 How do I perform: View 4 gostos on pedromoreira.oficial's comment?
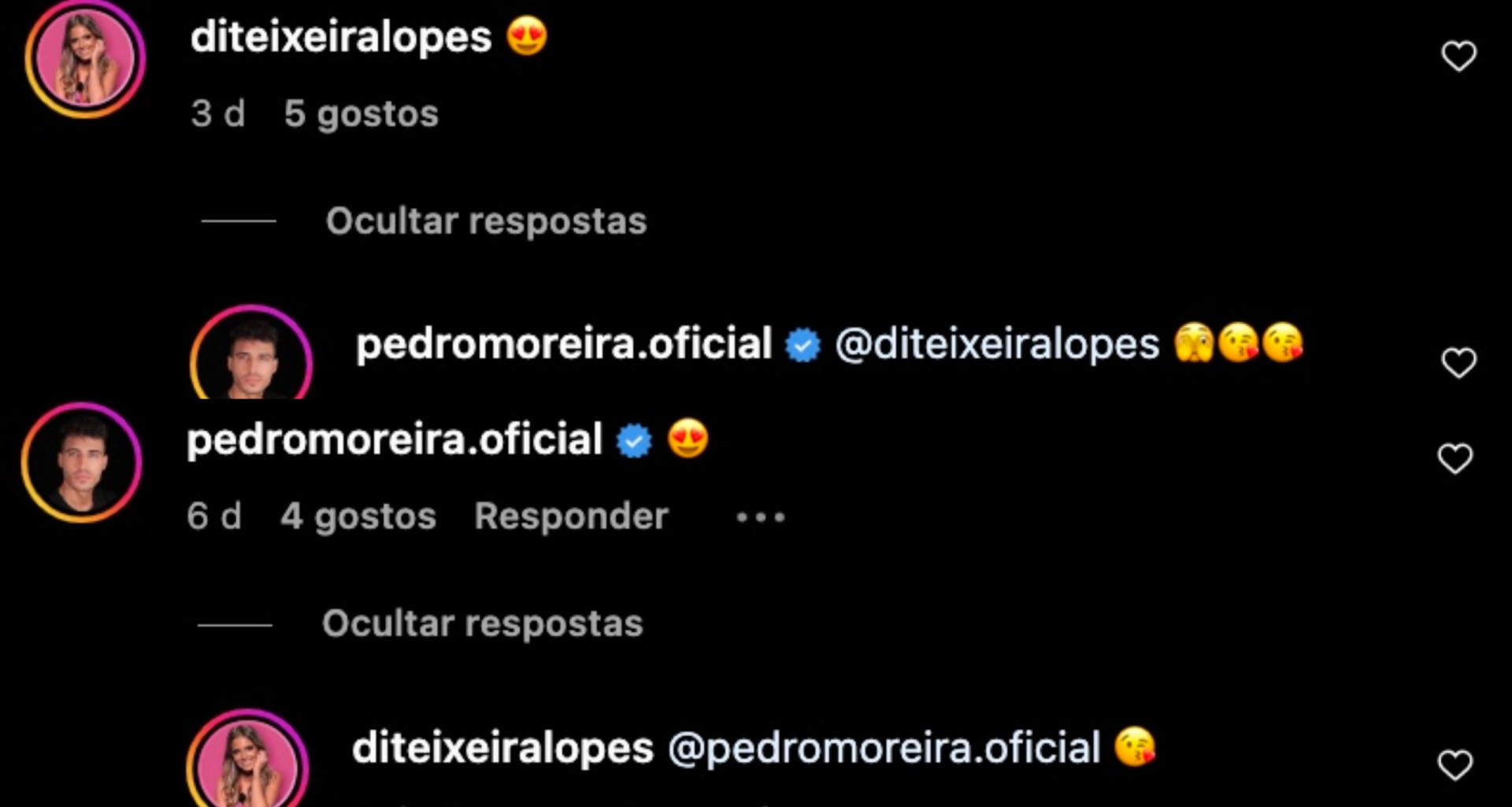click(358, 516)
